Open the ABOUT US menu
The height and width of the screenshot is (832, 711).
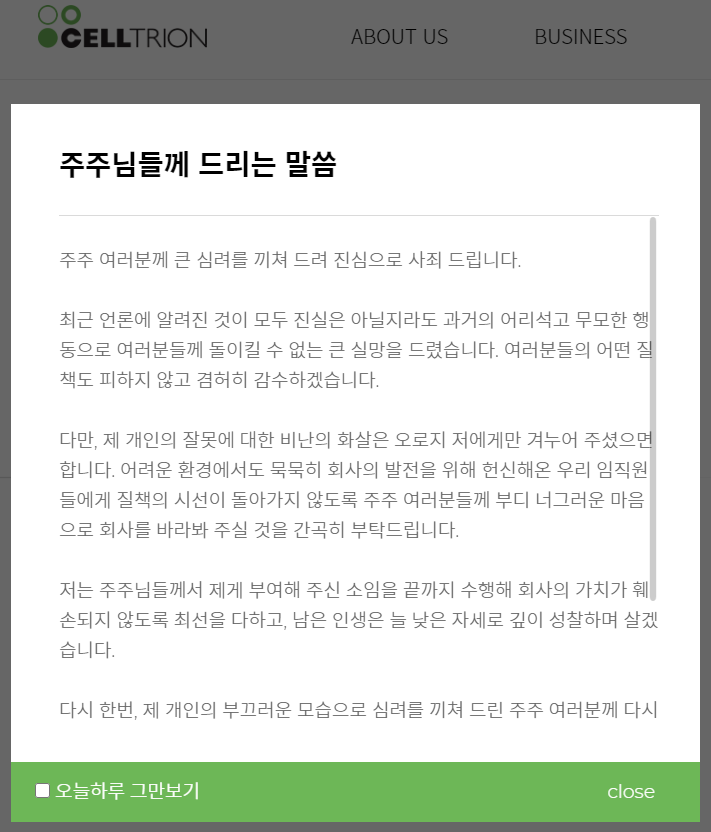click(399, 37)
